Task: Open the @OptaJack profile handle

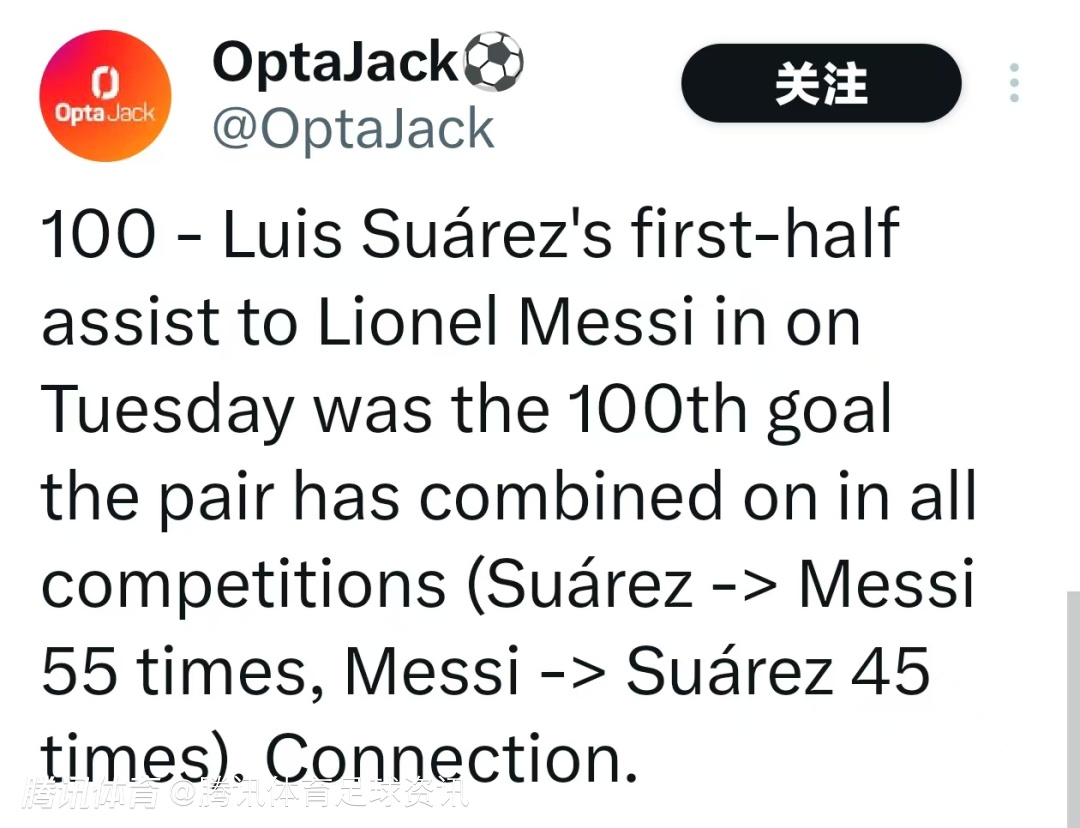Action: pyautogui.click(x=353, y=130)
